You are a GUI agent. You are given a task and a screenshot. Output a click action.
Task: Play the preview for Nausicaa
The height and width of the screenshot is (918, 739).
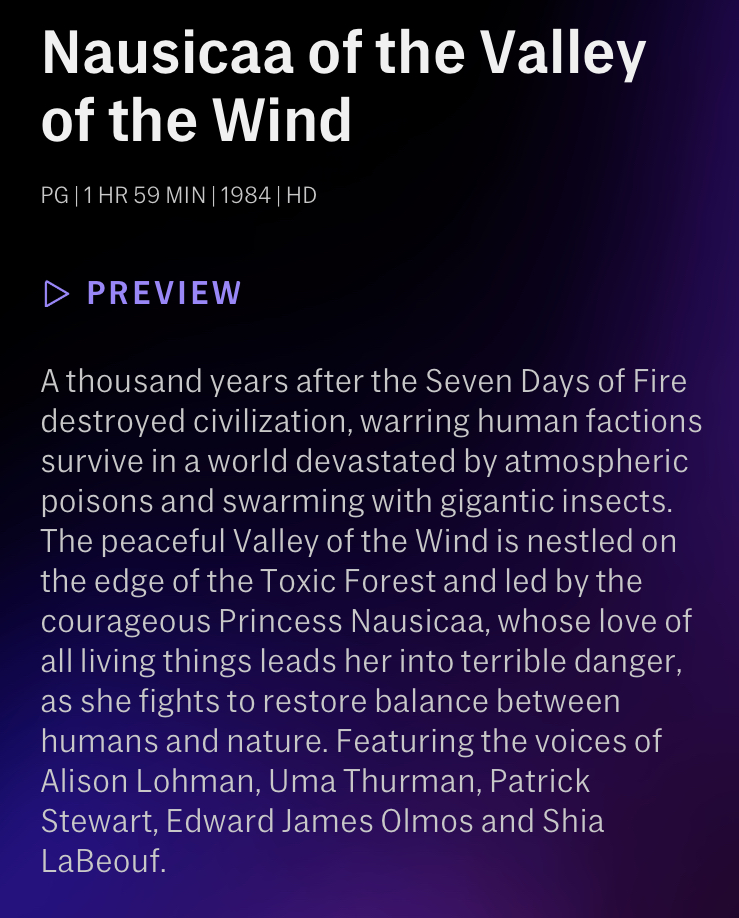(143, 293)
